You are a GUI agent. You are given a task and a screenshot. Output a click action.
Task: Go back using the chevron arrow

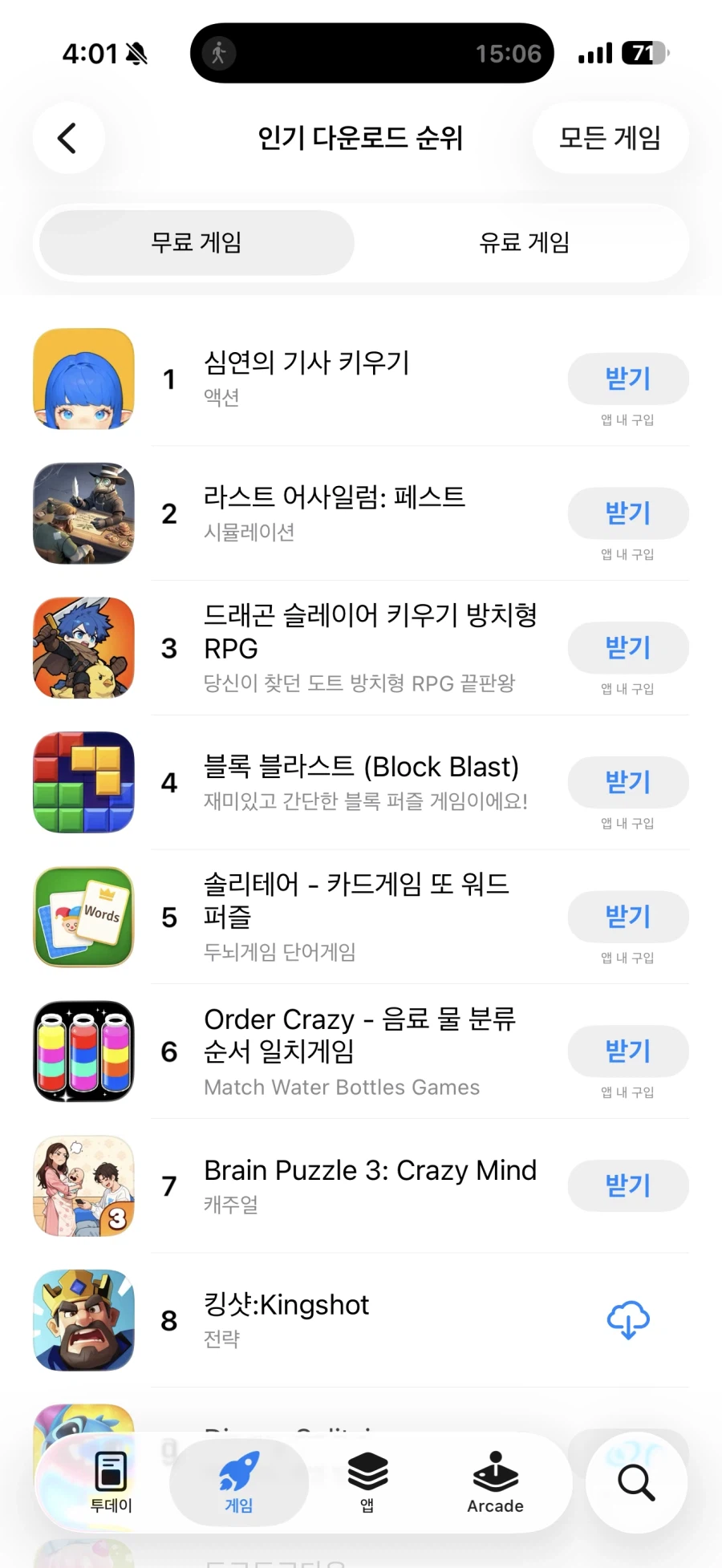coord(68,138)
